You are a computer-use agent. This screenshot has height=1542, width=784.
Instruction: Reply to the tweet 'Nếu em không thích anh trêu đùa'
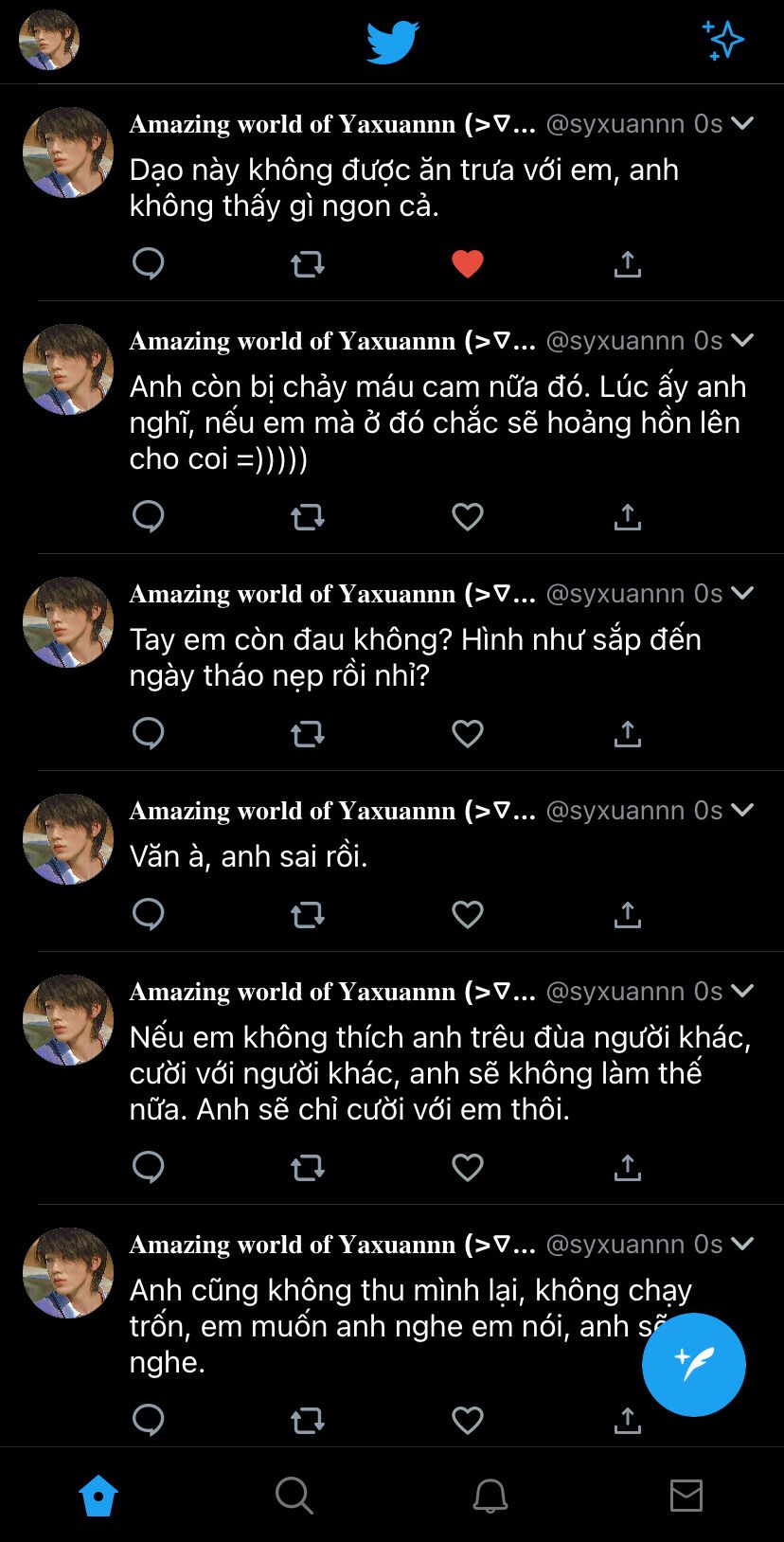(149, 1167)
